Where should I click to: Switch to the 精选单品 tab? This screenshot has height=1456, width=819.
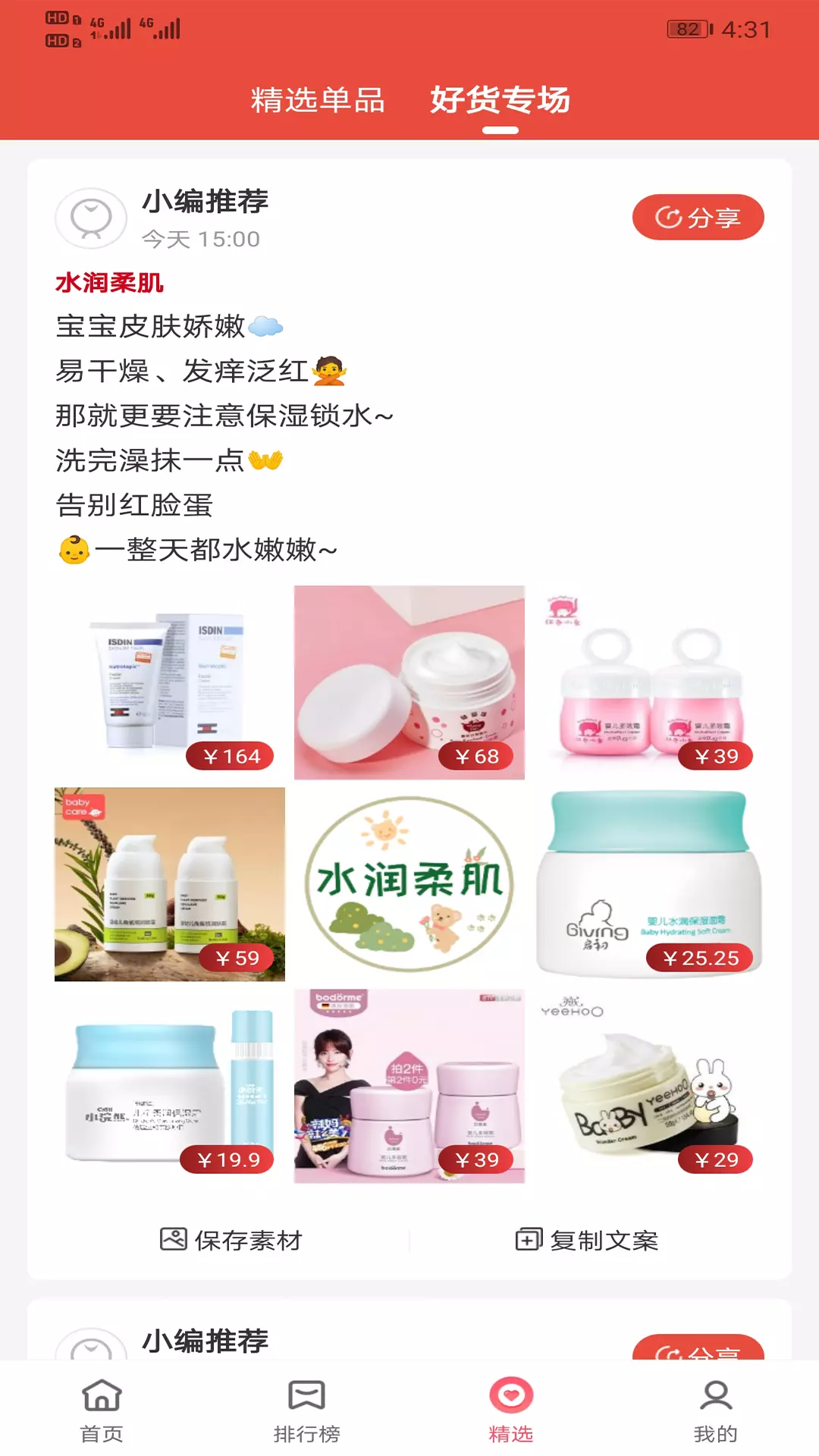318,100
